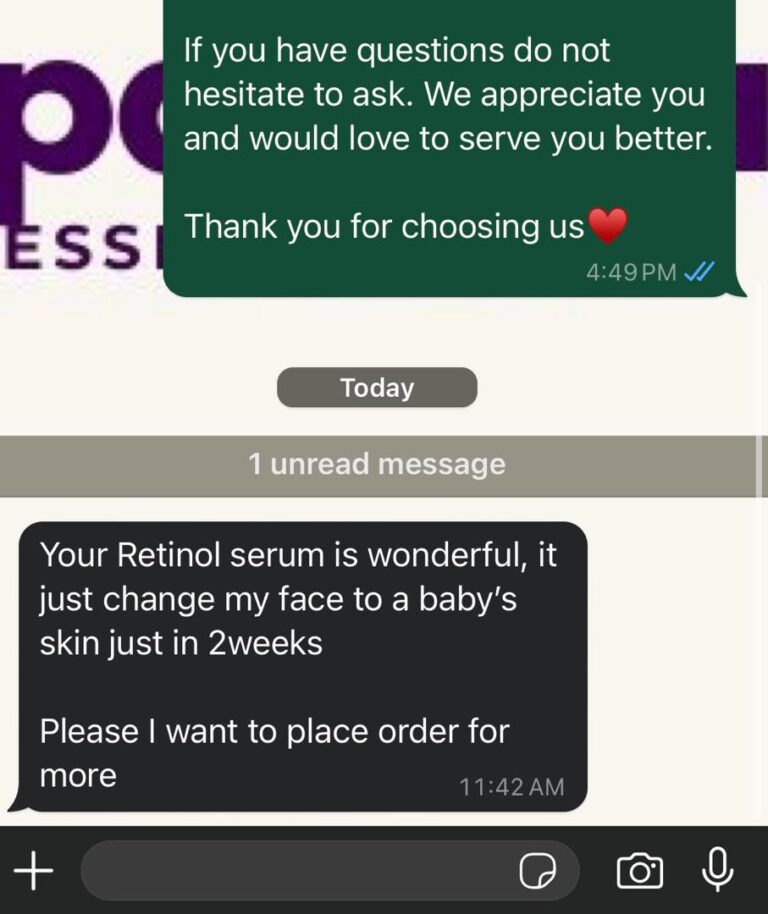Open the camera to send a photo

click(x=640, y=871)
